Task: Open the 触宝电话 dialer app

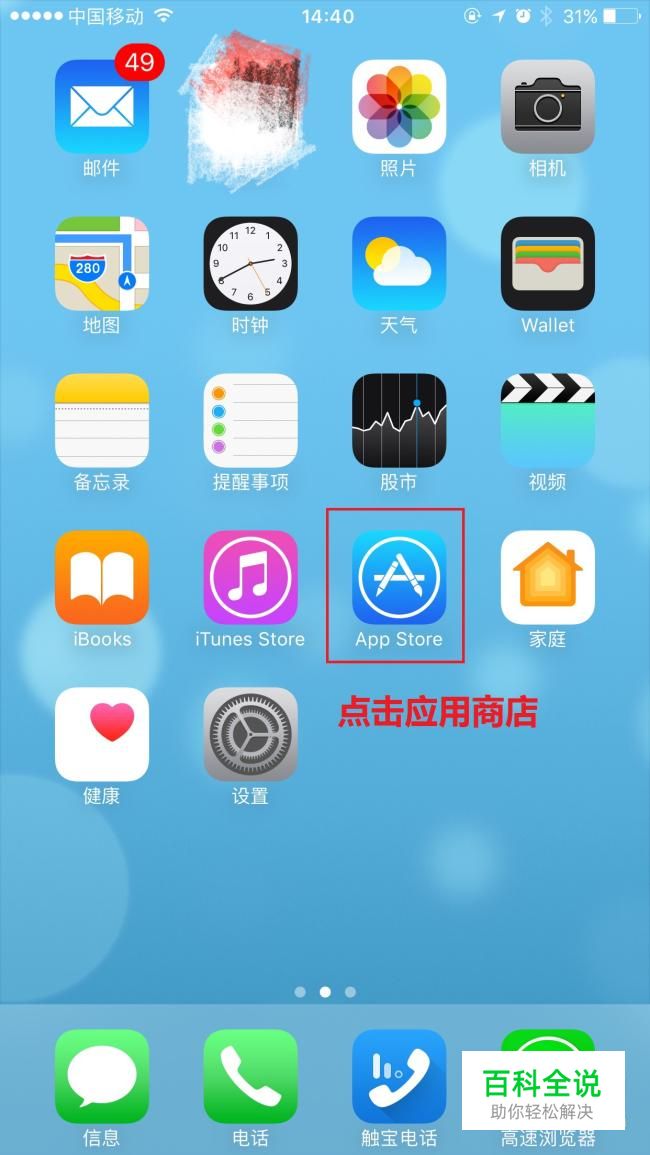Action: (x=399, y=1077)
